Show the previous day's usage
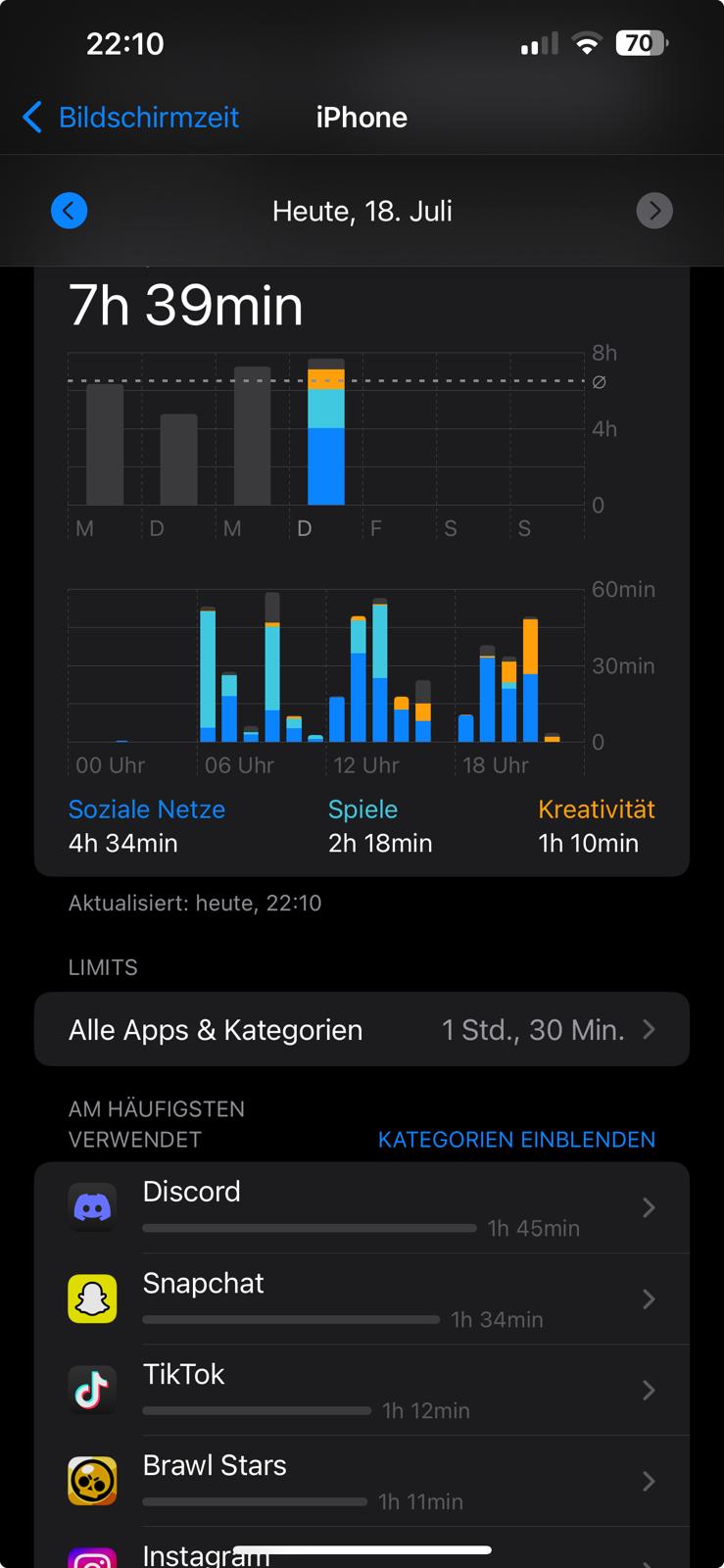 pyautogui.click(x=69, y=211)
